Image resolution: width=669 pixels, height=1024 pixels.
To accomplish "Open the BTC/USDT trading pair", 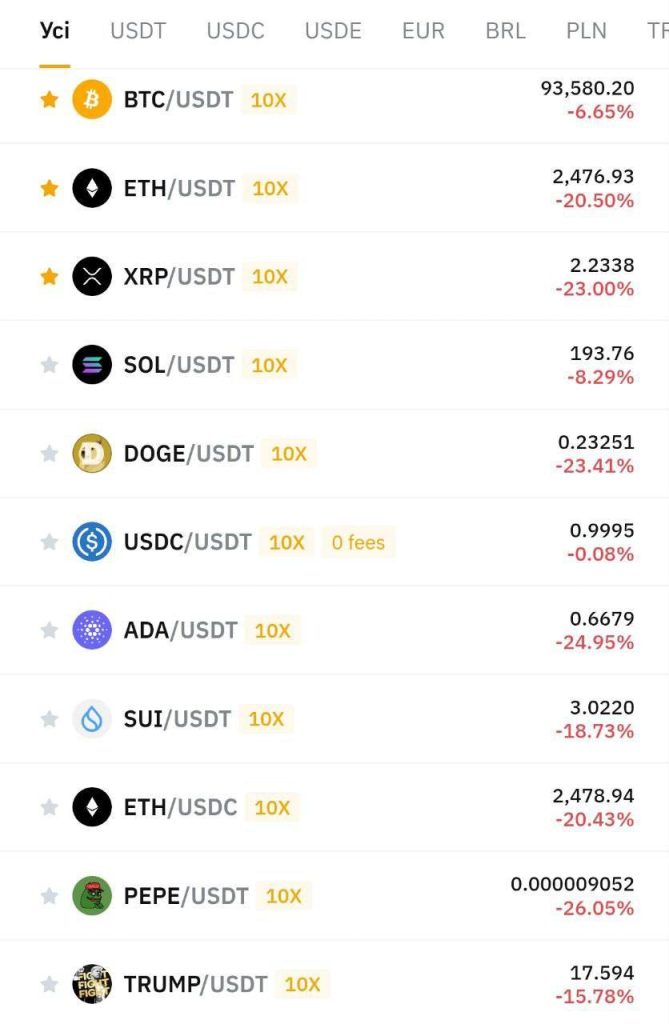I will [178, 100].
